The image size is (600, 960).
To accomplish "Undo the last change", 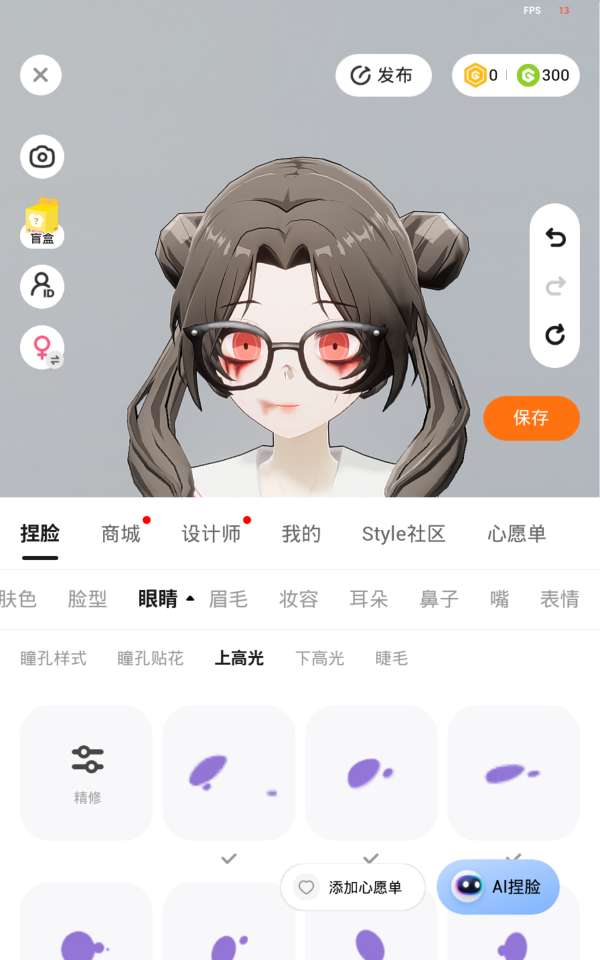I will [x=555, y=237].
